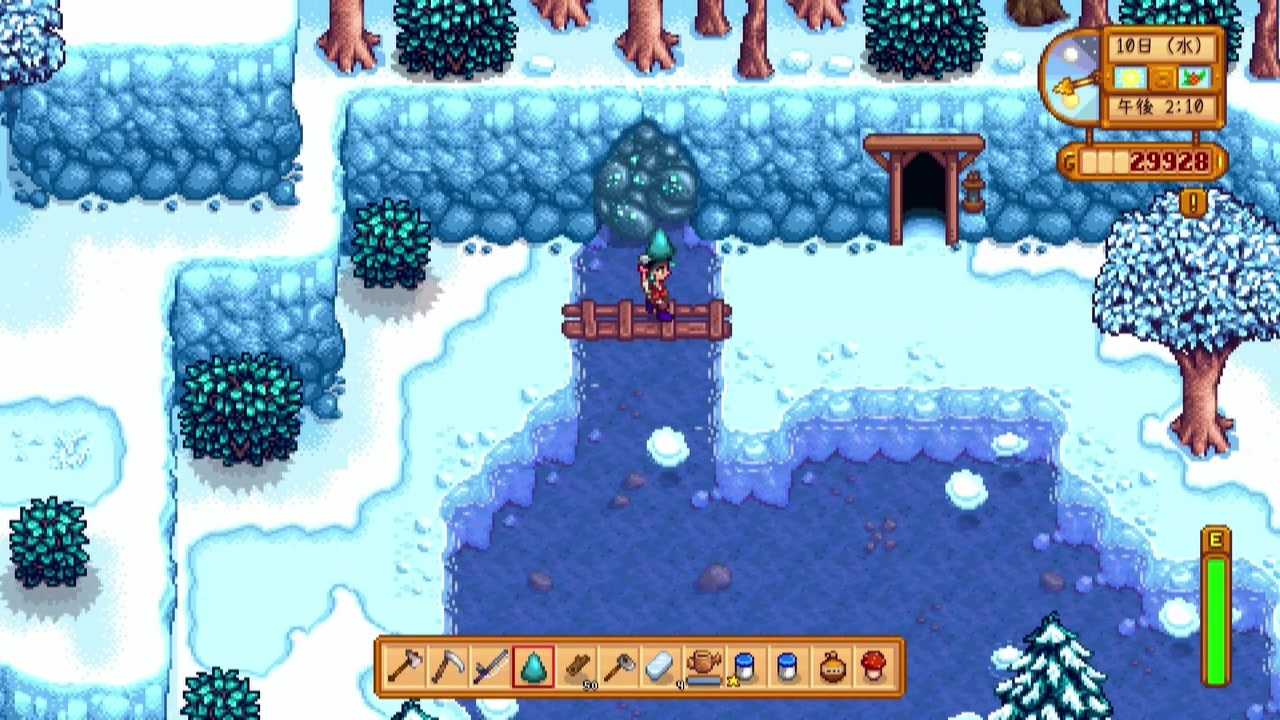The image size is (1280, 720).
Task: Choose the copper pan slot
Action: (620, 667)
